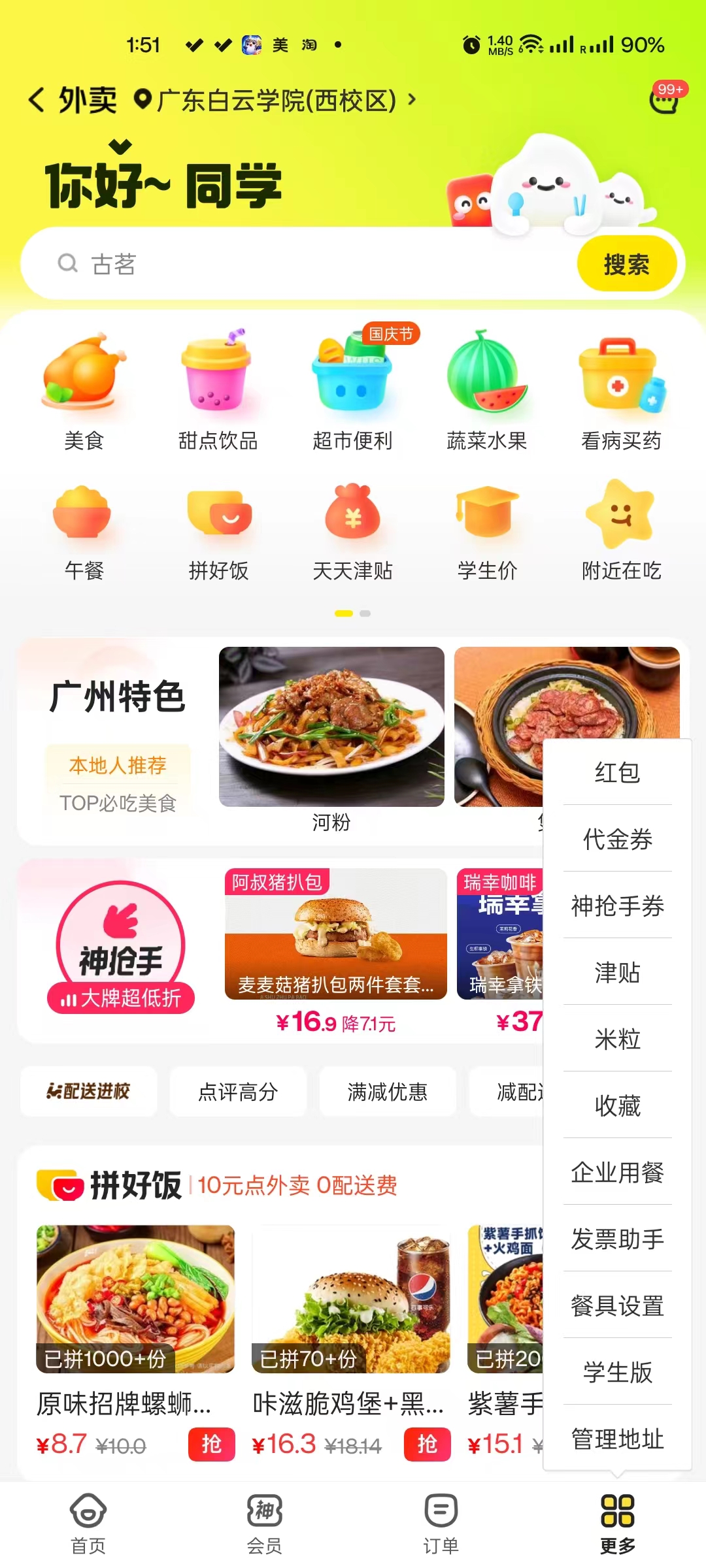Open the 美食 category icon
The image size is (706, 1568).
[x=85, y=385]
